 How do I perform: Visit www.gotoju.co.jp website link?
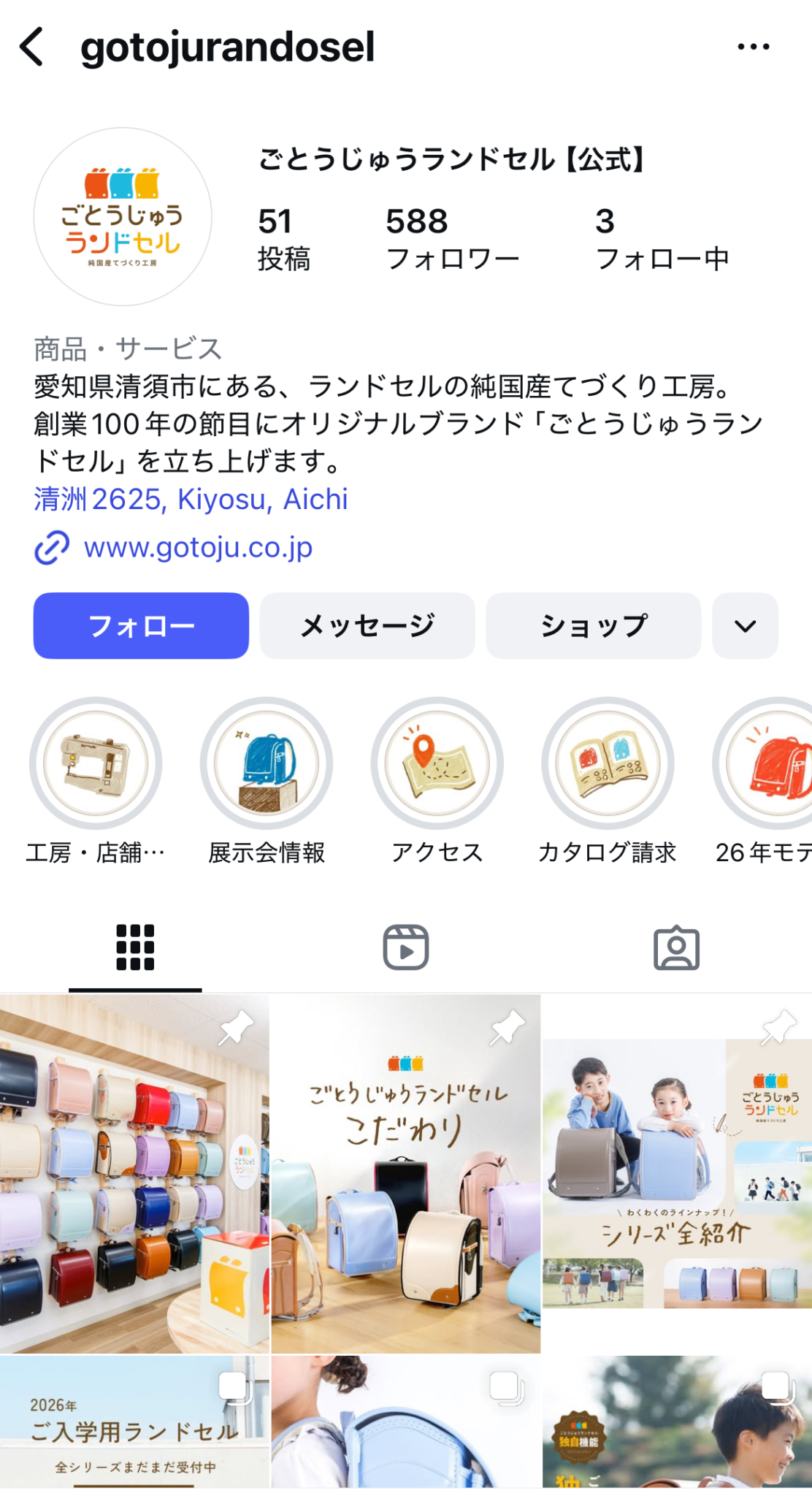point(198,547)
